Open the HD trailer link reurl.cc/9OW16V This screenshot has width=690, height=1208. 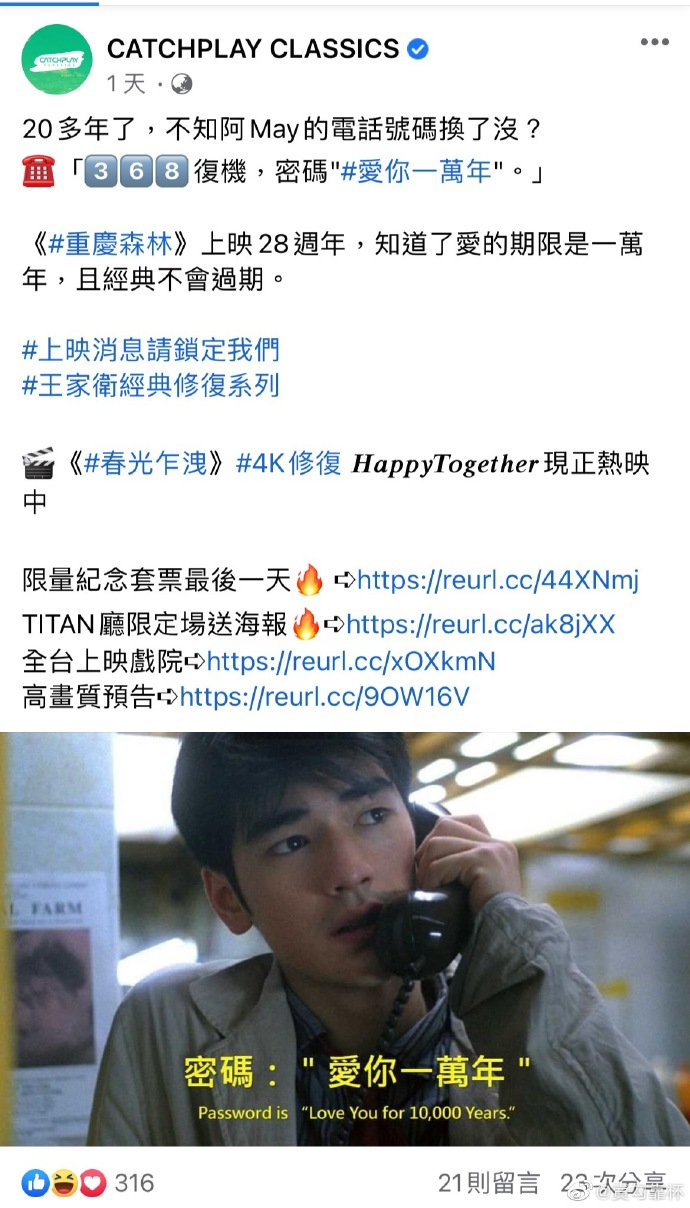(x=324, y=697)
